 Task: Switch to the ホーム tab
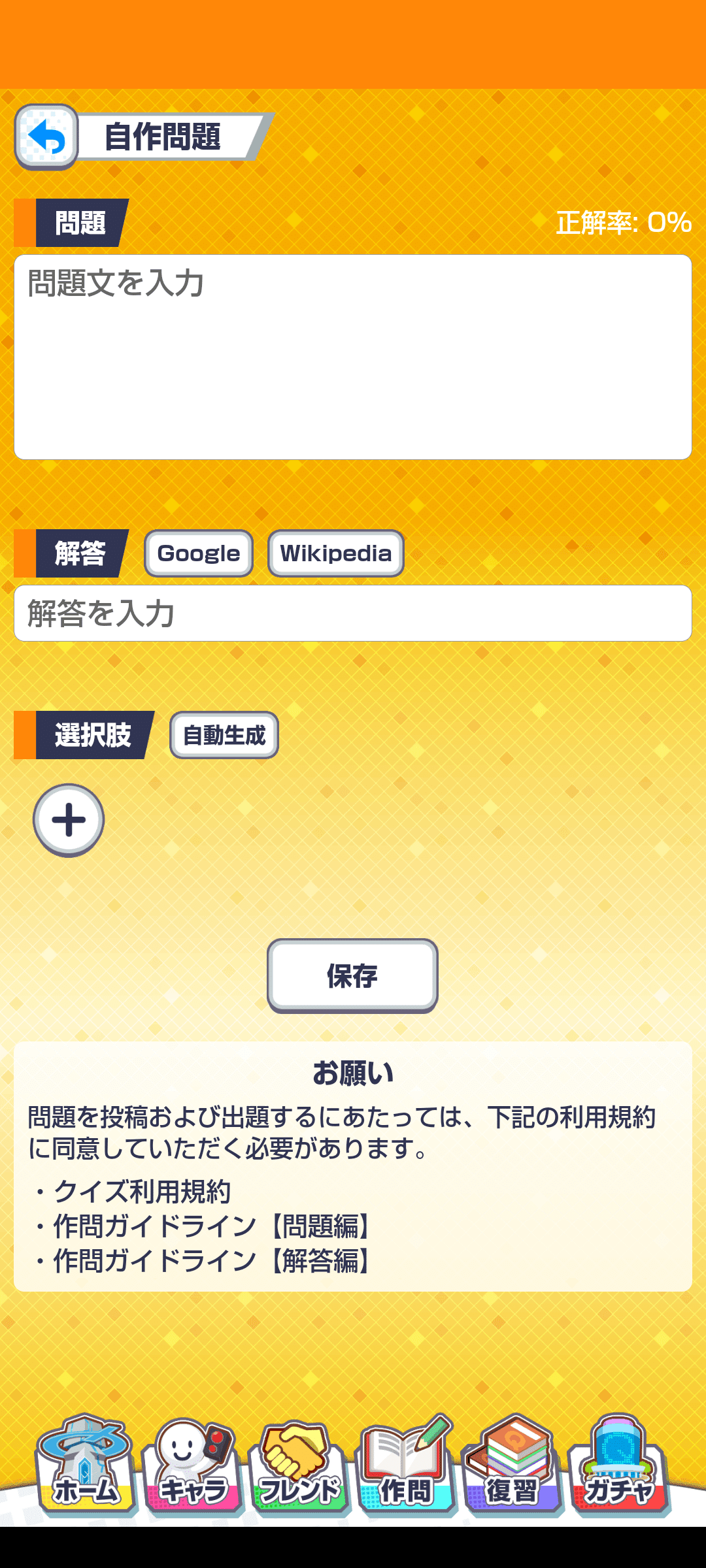[x=86, y=1466]
